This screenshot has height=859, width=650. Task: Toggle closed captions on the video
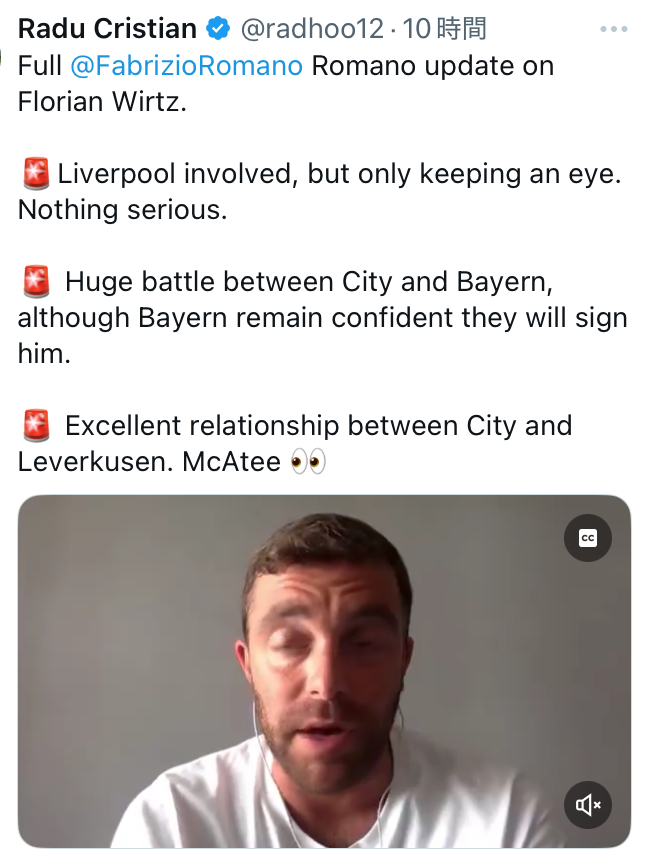pyautogui.click(x=588, y=539)
